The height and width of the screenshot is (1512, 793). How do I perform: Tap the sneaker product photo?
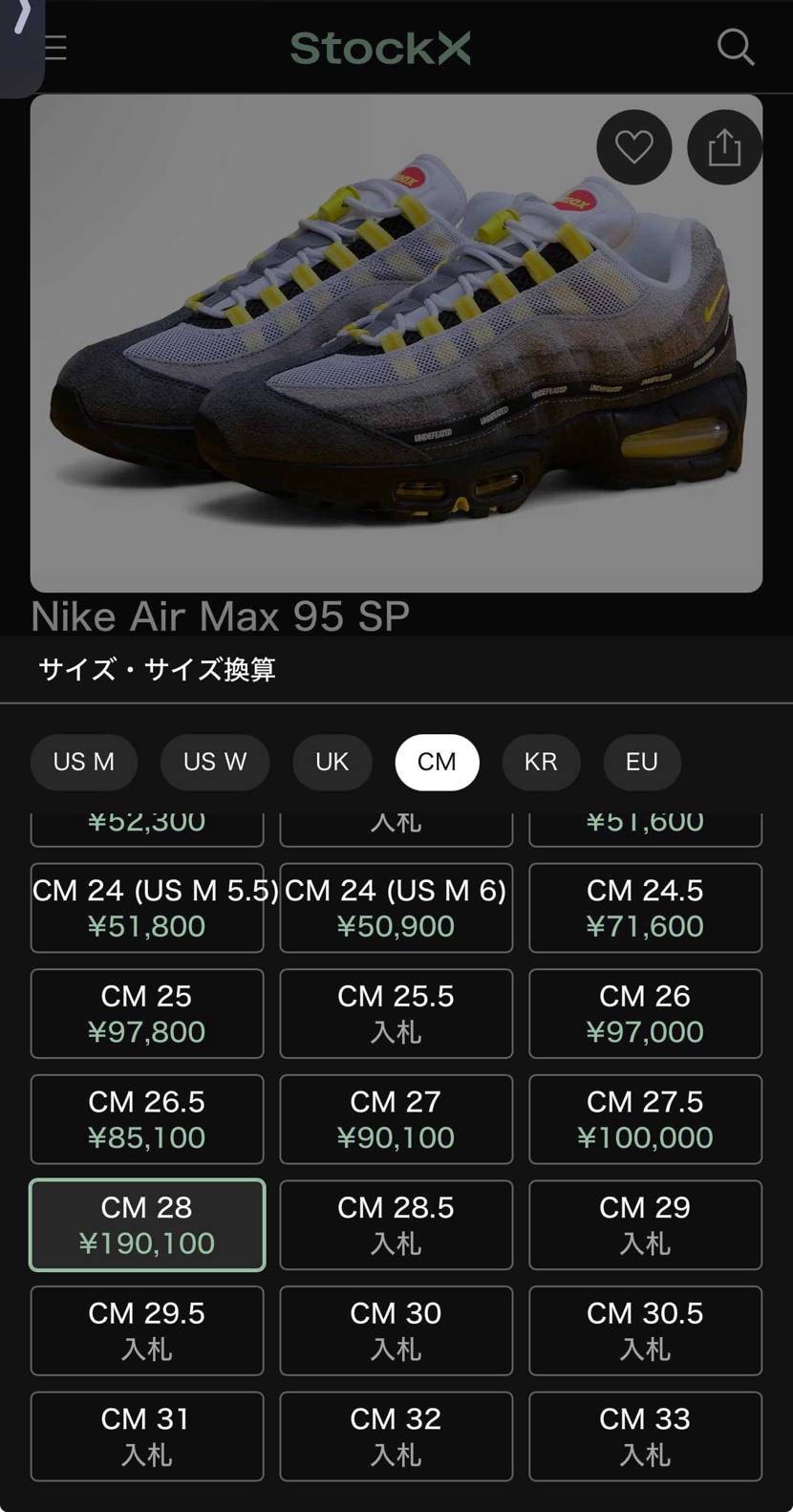pyautogui.click(x=396, y=344)
